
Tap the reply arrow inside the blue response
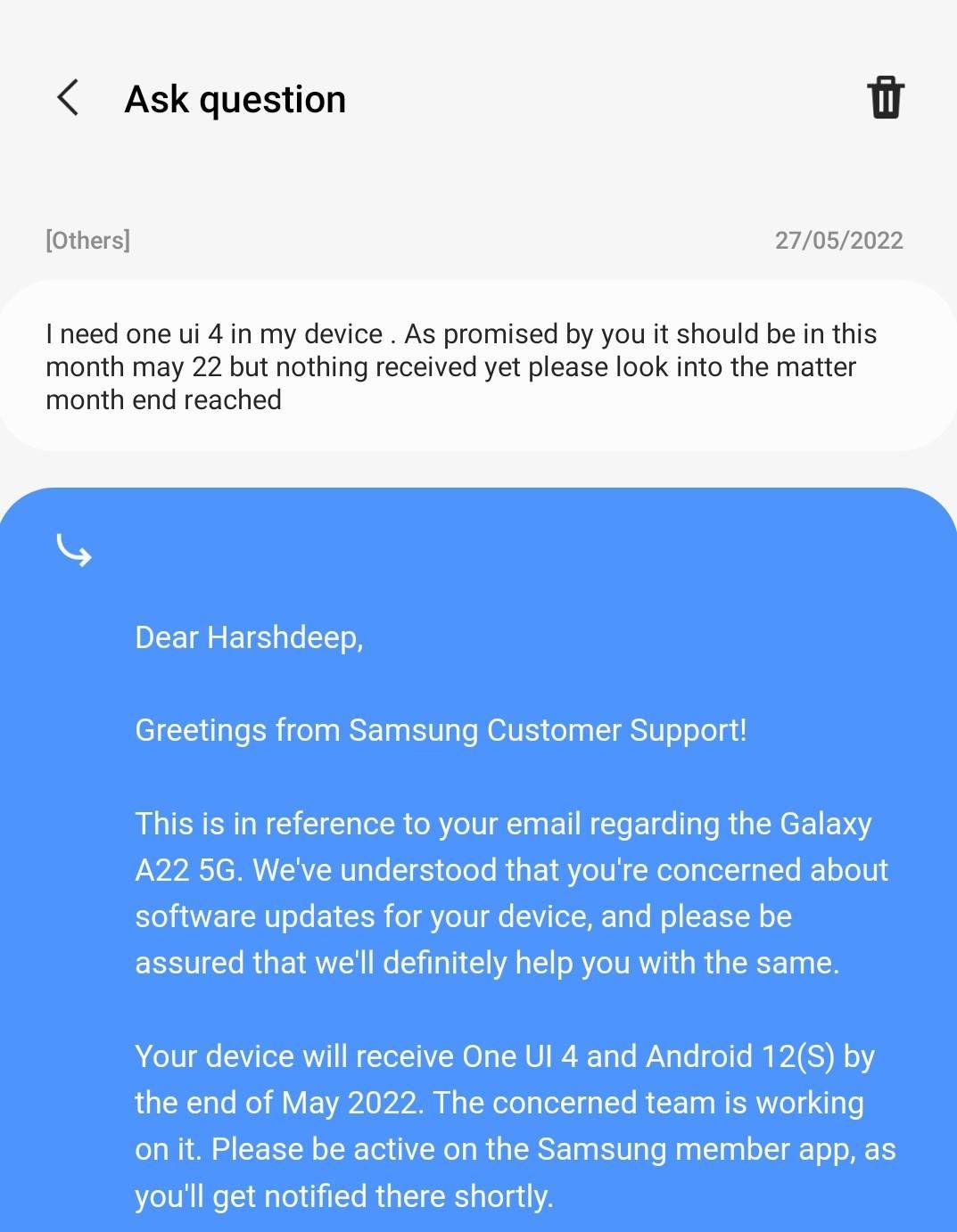pos(75,551)
